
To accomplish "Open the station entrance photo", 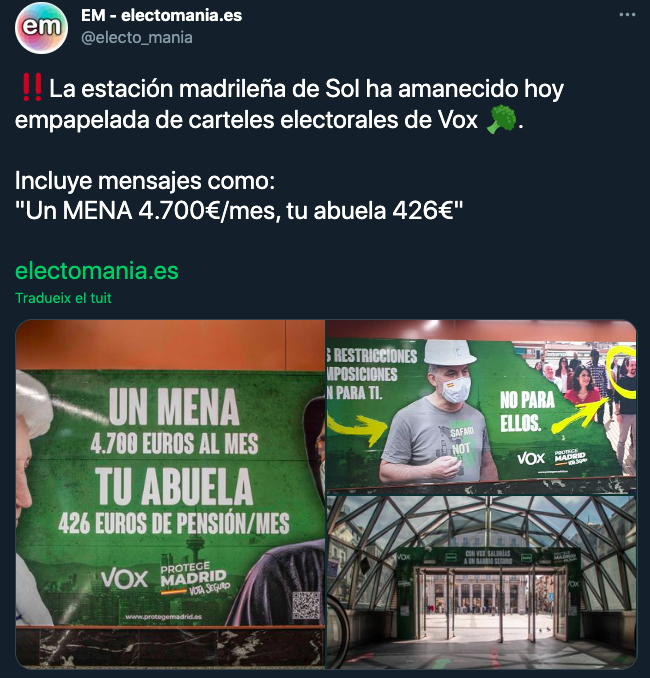I will click(481, 580).
